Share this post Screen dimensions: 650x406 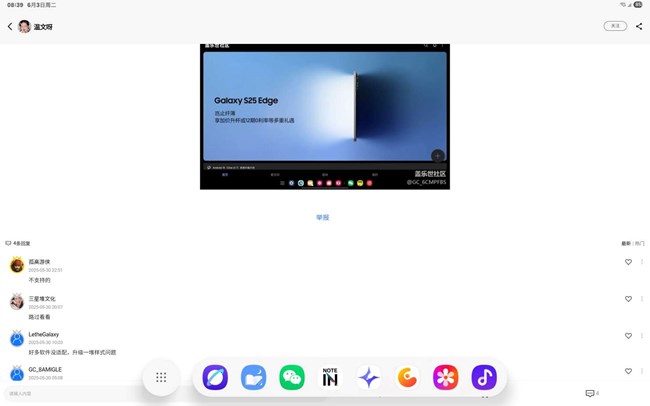pyautogui.click(x=639, y=26)
